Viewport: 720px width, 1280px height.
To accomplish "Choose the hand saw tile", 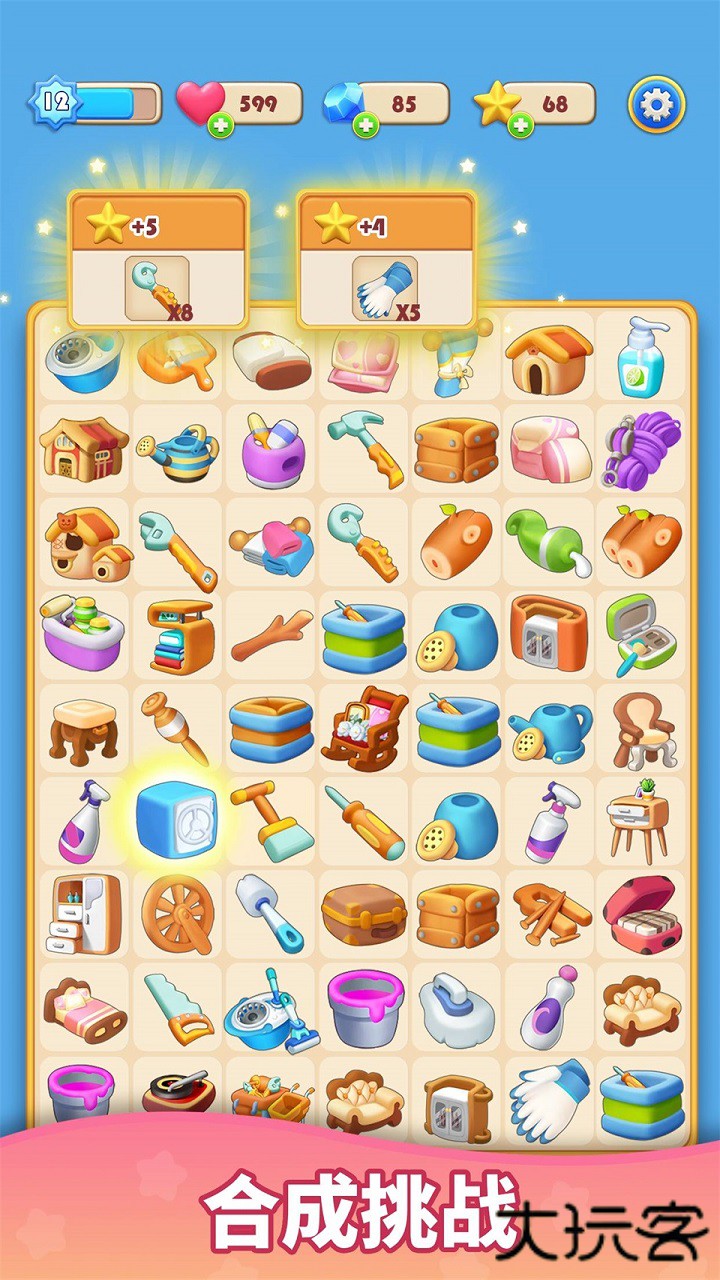I will (x=176, y=1007).
